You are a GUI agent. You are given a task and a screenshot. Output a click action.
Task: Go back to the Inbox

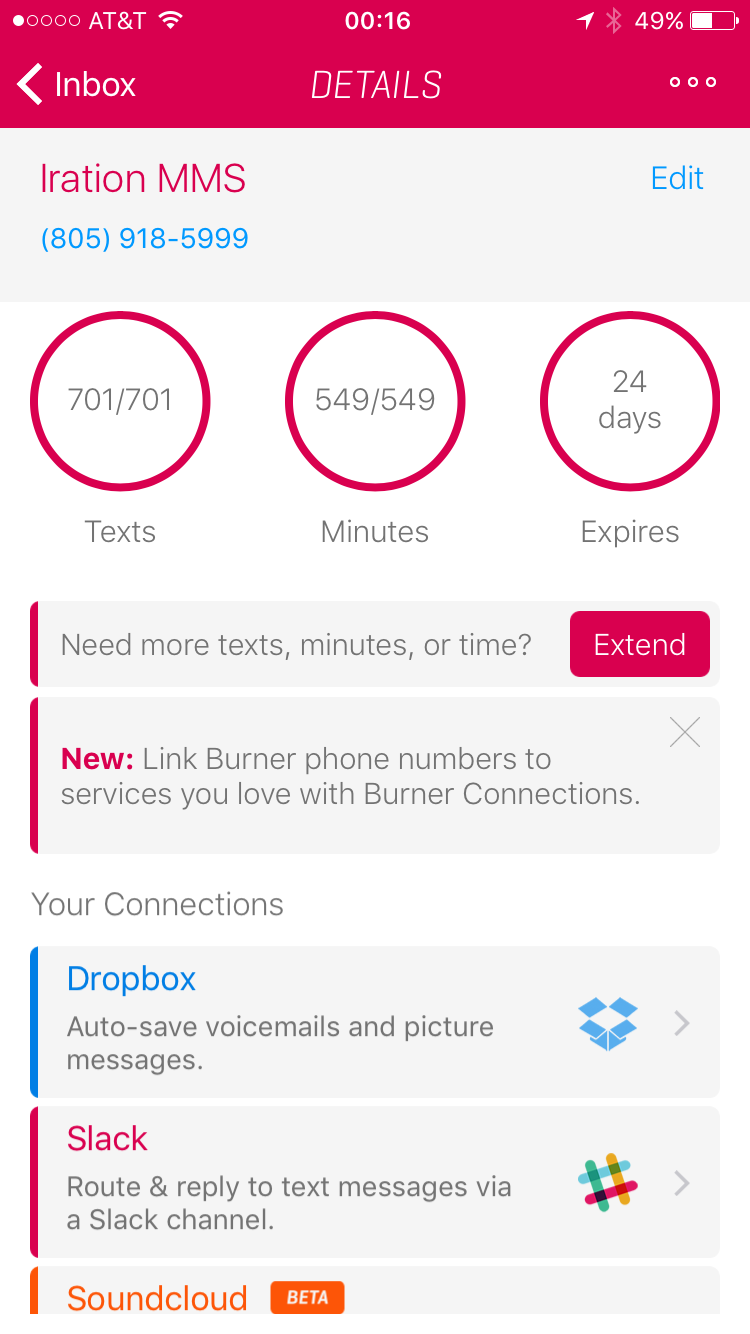[77, 84]
